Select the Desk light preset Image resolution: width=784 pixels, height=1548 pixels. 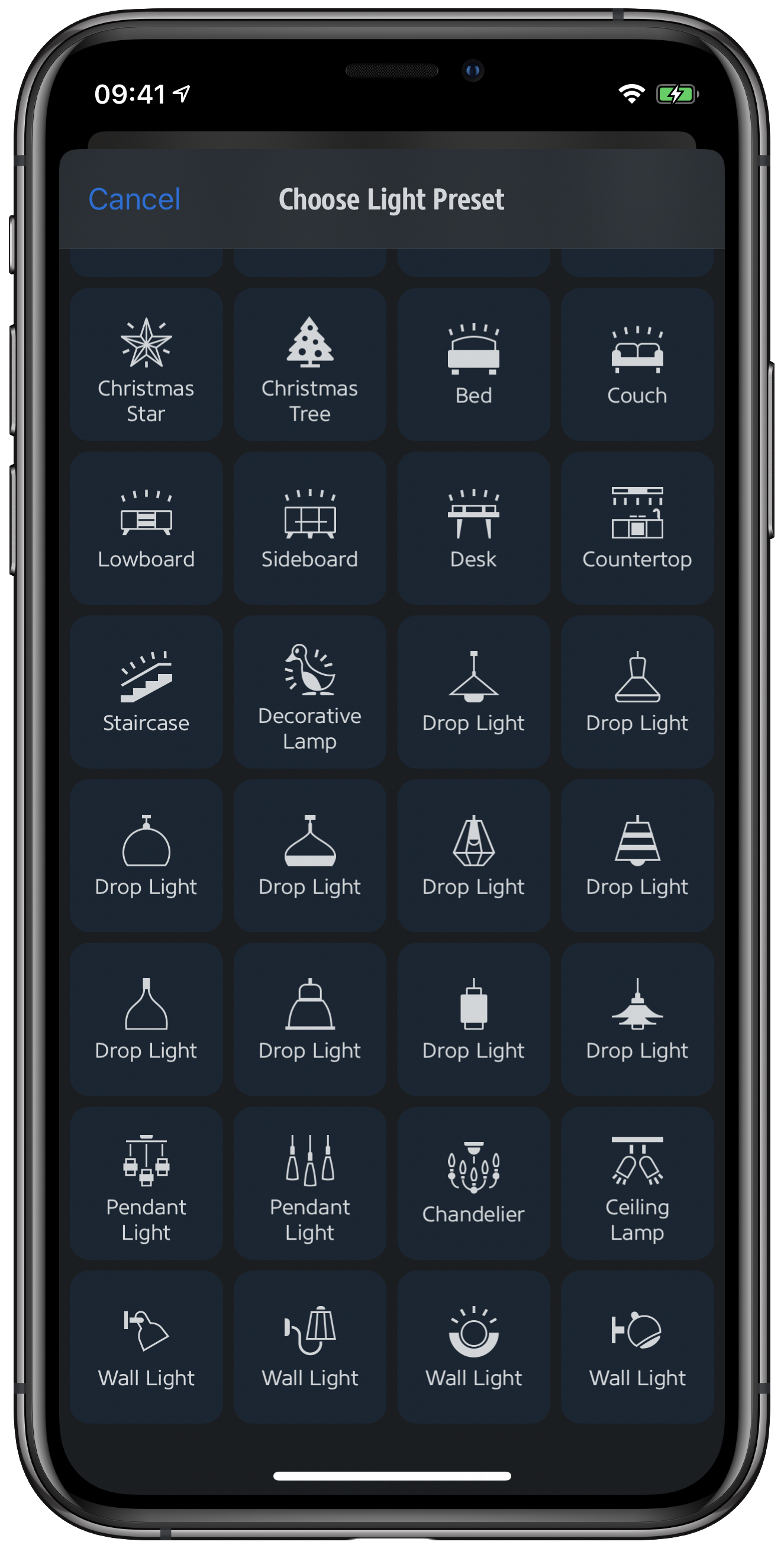(473, 528)
